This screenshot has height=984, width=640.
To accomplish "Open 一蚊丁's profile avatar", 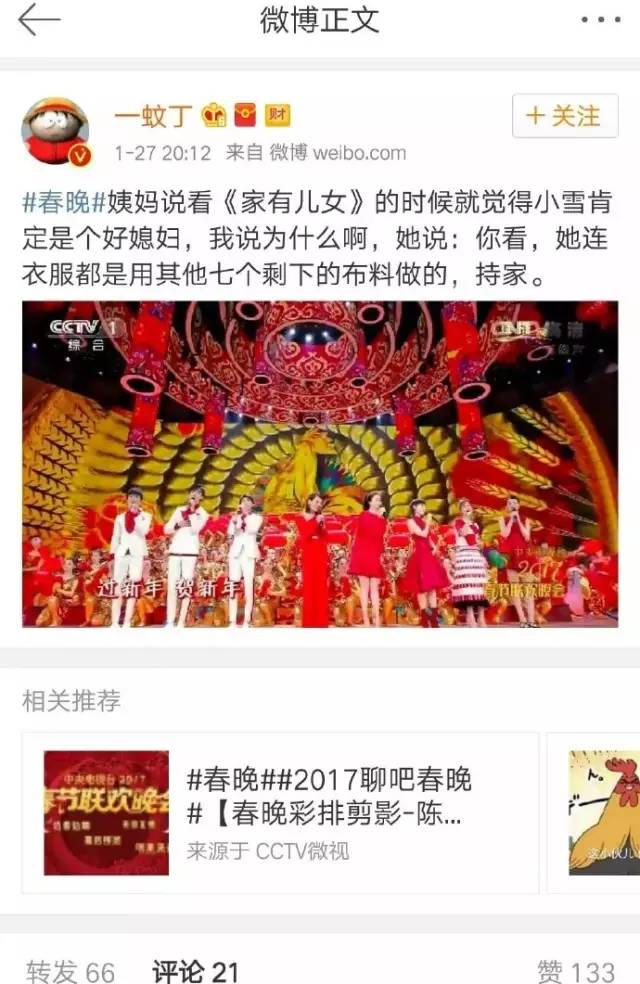I will coord(56,131).
